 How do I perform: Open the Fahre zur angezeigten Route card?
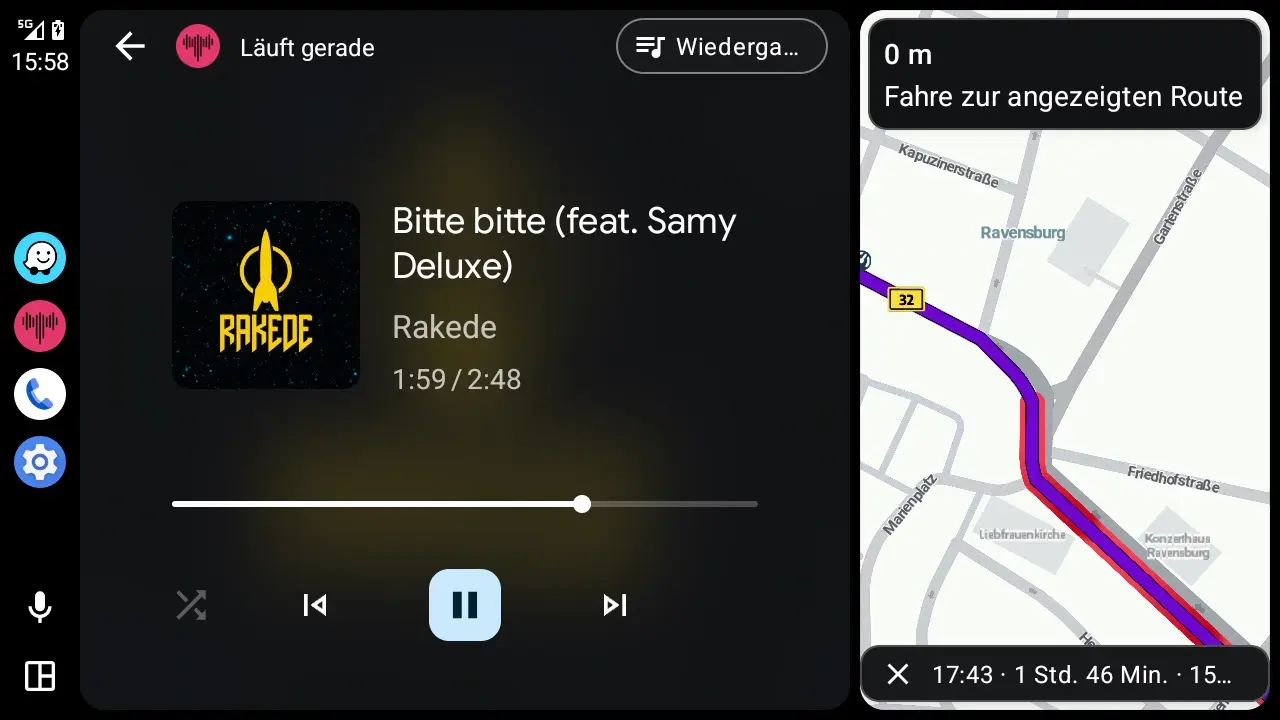1064,76
